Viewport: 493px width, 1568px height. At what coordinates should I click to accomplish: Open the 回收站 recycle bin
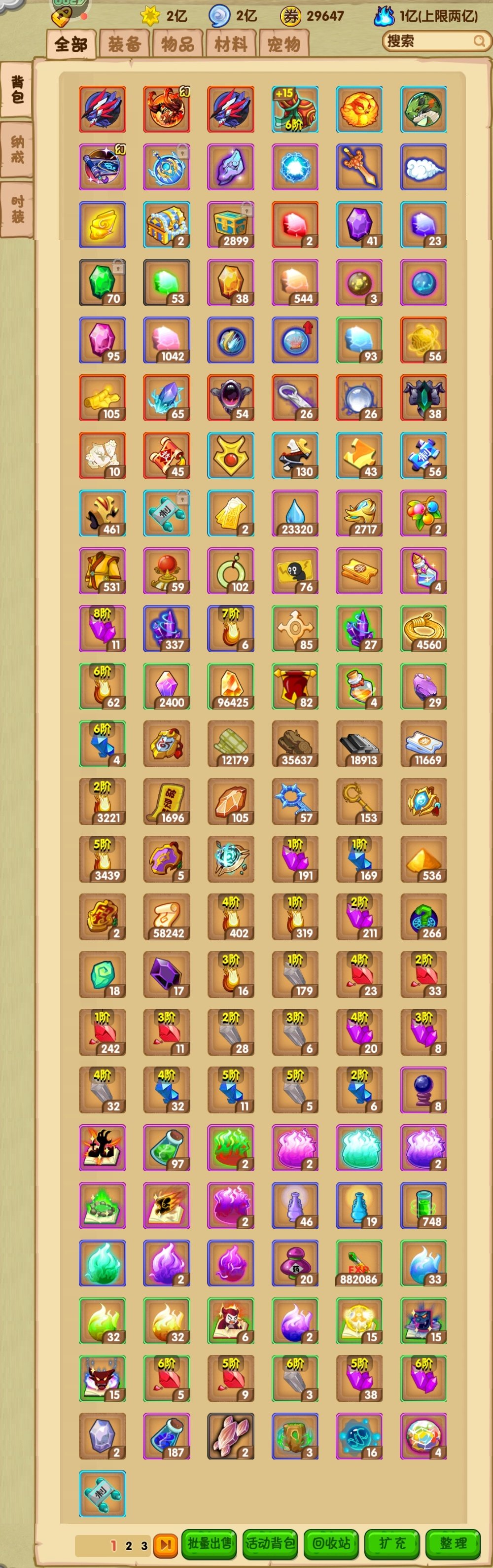pyautogui.click(x=331, y=1542)
